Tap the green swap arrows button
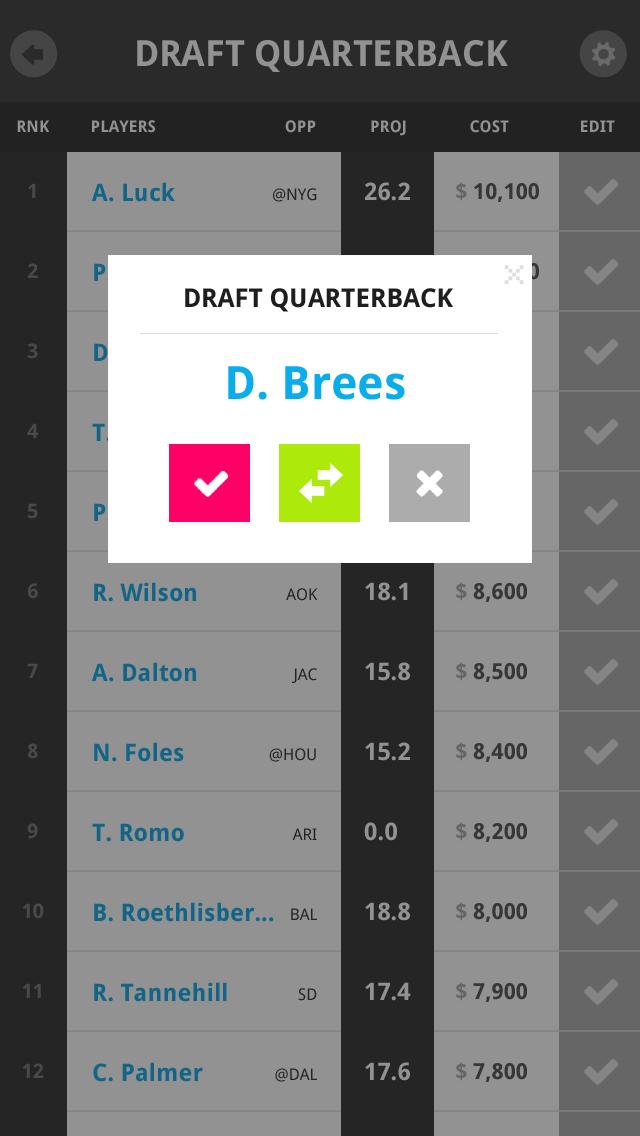The width and height of the screenshot is (640, 1136). click(319, 483)
